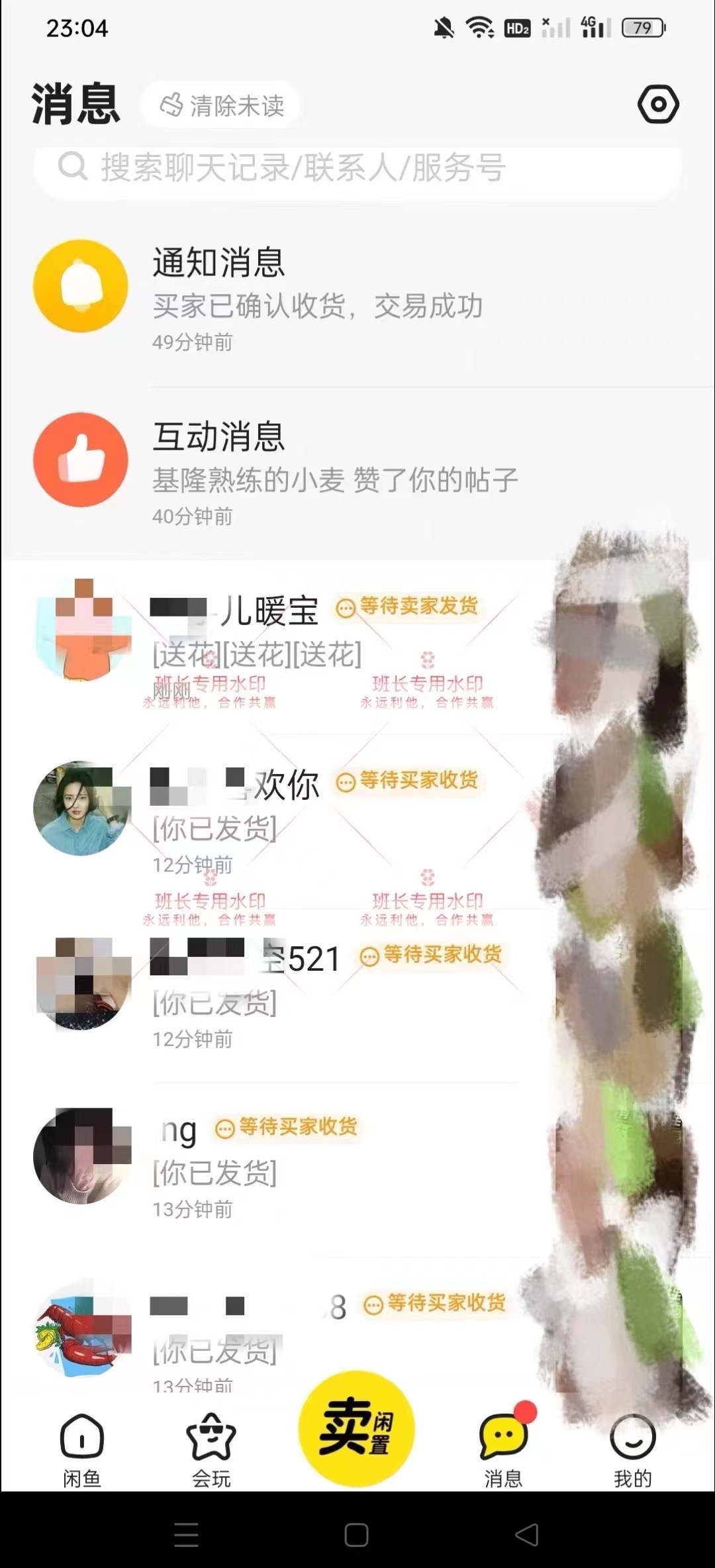Open the message settings icon
715x1568 pixels.
click(658, 104)
